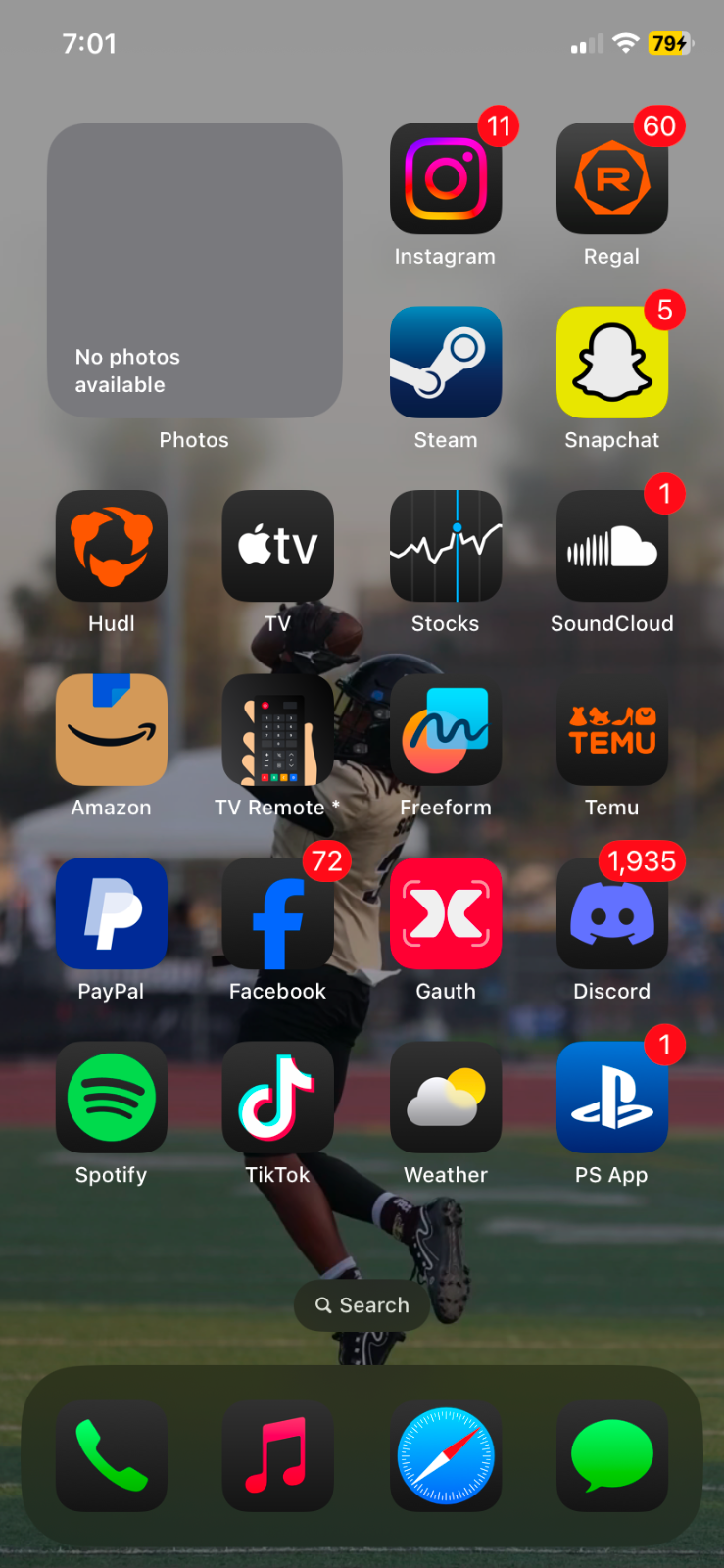Screen dimensions: 724x1568
Task: Tap the Search pill above the dock
Action: (362, 1305)
